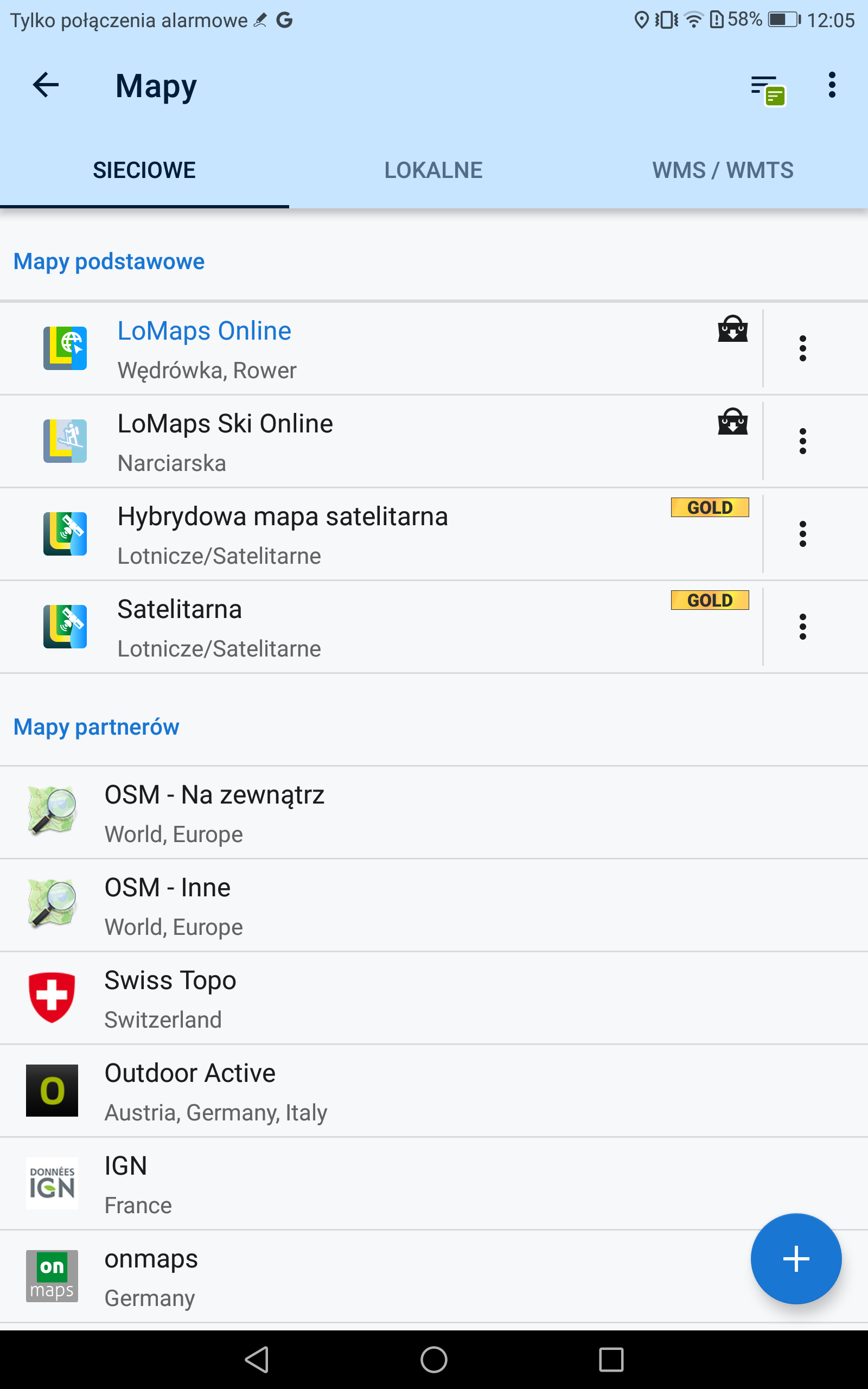Open options for LoMaps Online

(802, 349)
